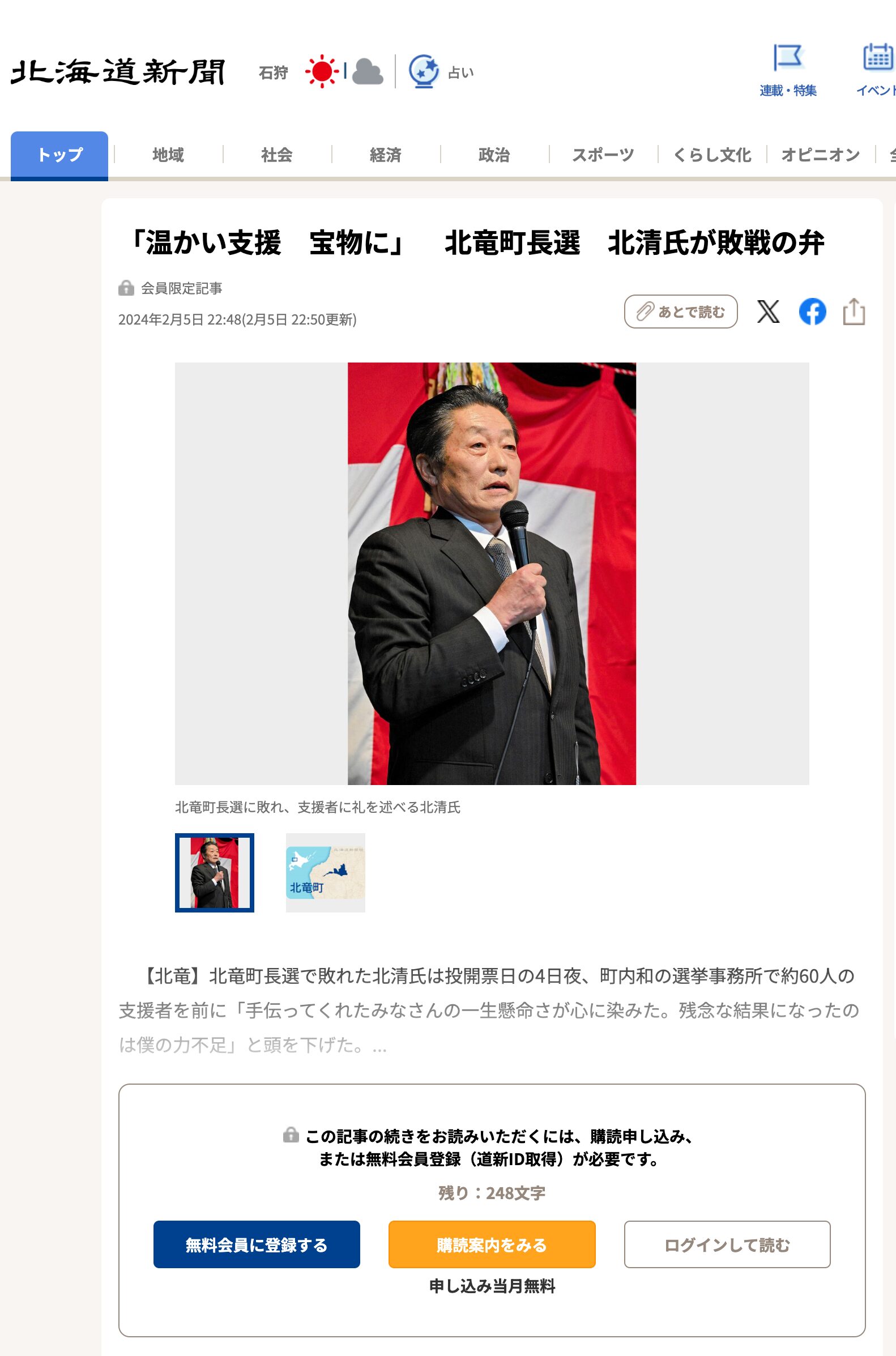This screenshot has width=896, height=1356.
Task: Share the article on X
Action: pyautogui.click(x=769, y=312)
